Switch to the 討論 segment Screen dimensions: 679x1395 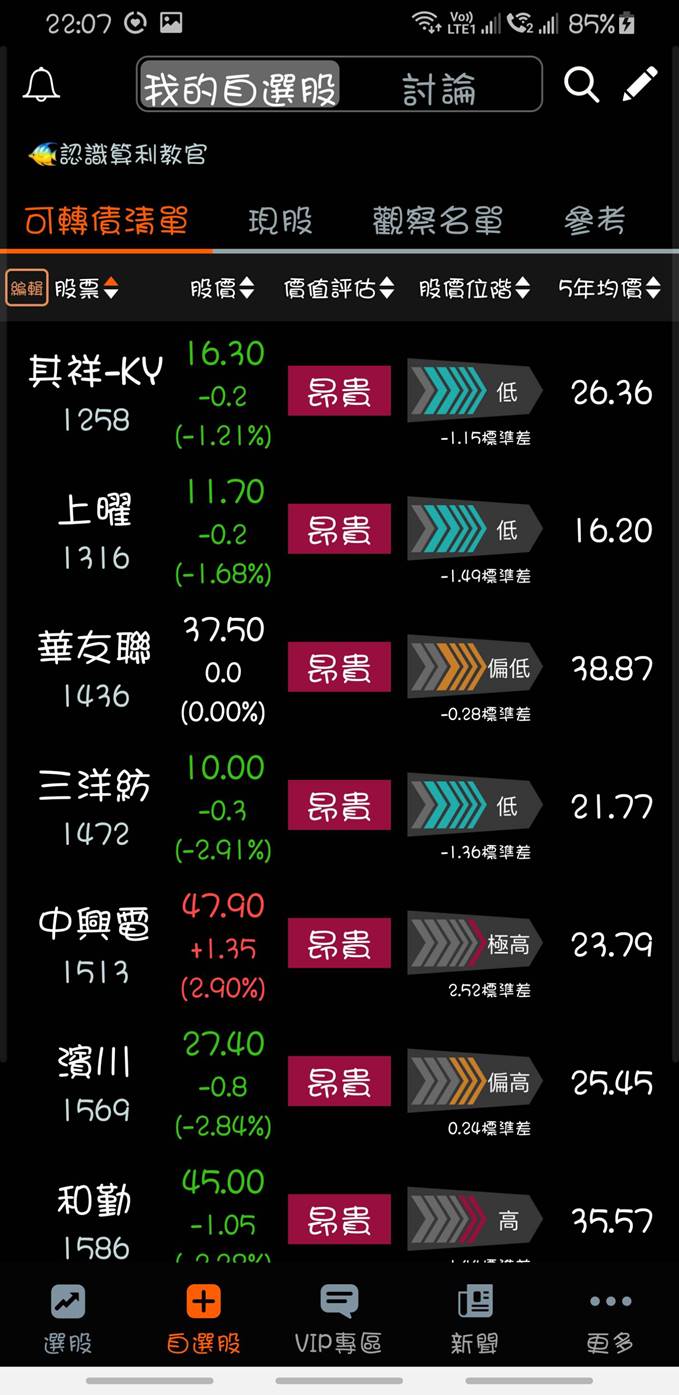(x=439, y=89)
